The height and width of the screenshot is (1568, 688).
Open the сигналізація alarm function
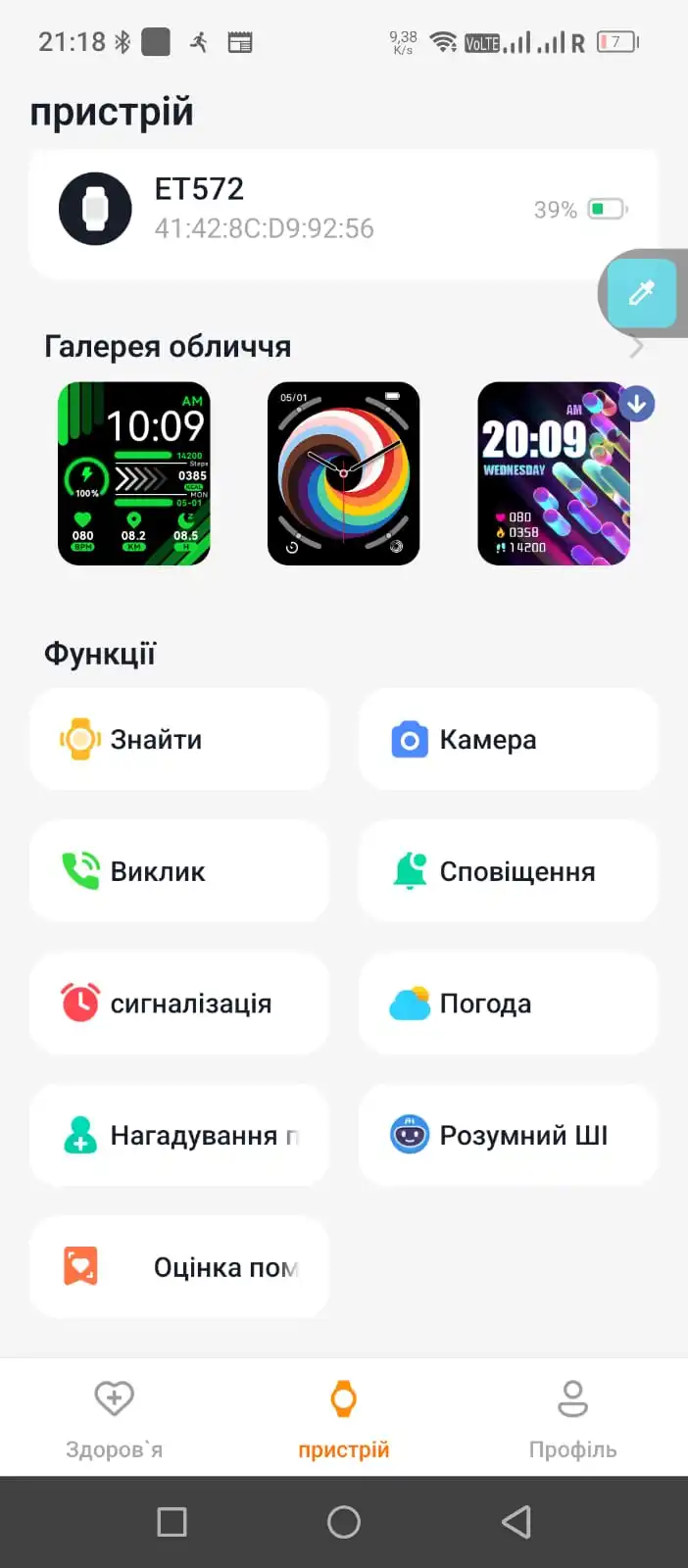179,1004
